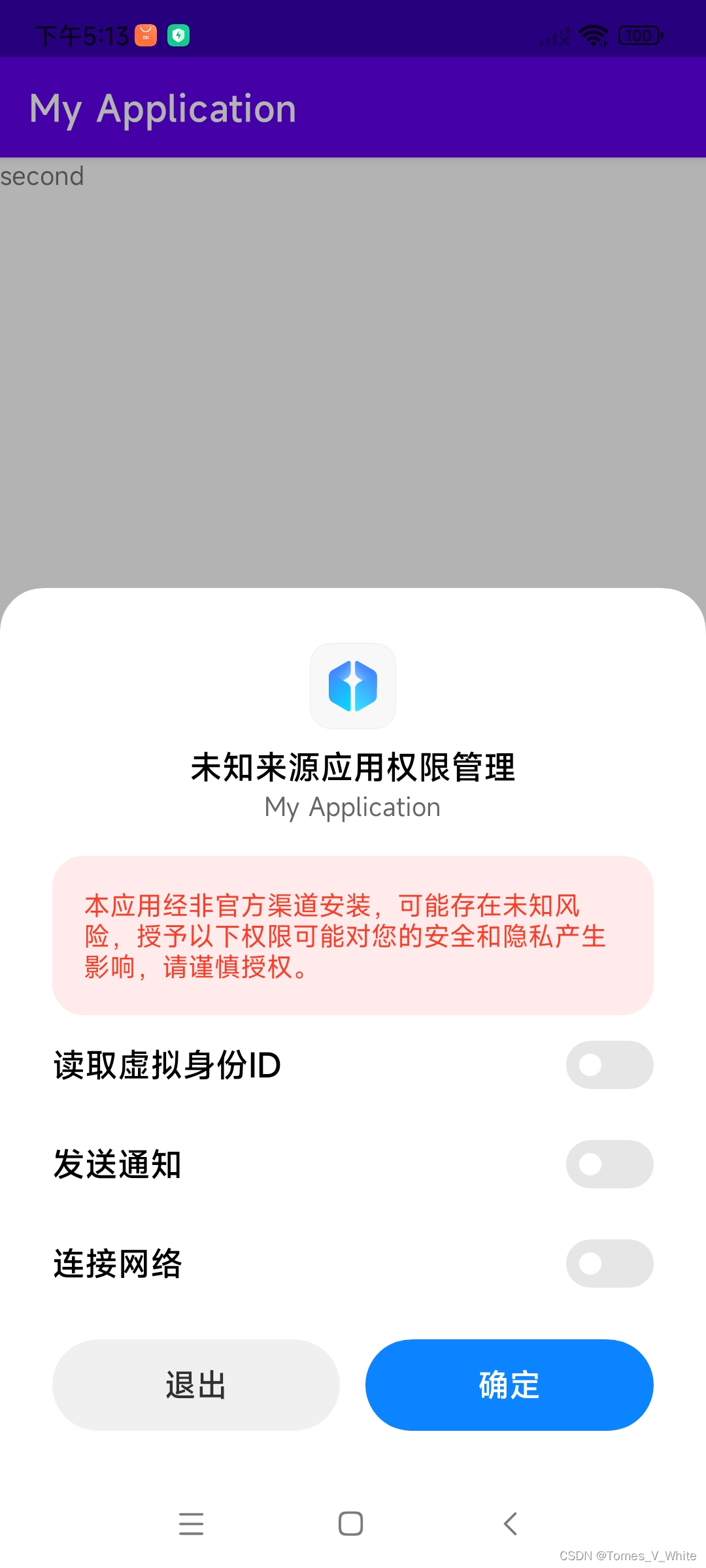The height and width of the screenshot is (1568, 706).
Task: Tap the 退出 button to exit
Action: [195, 1385]
